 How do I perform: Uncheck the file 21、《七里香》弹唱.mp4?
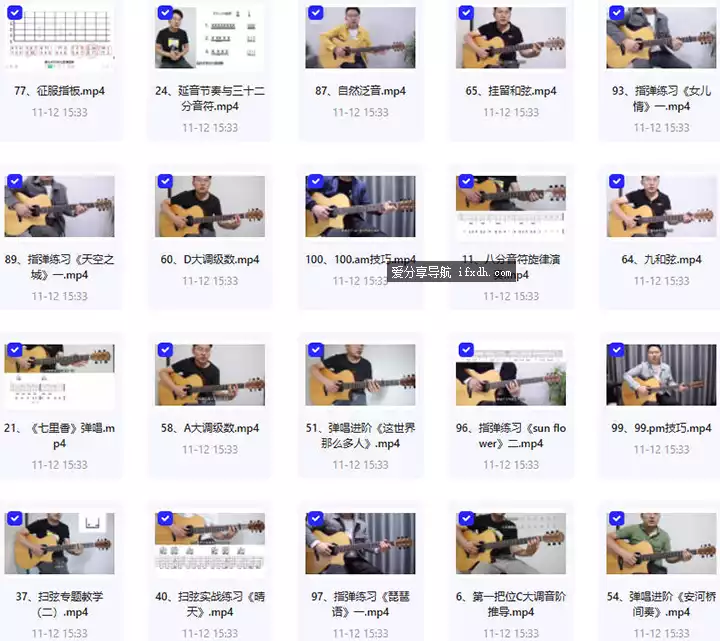14,350
